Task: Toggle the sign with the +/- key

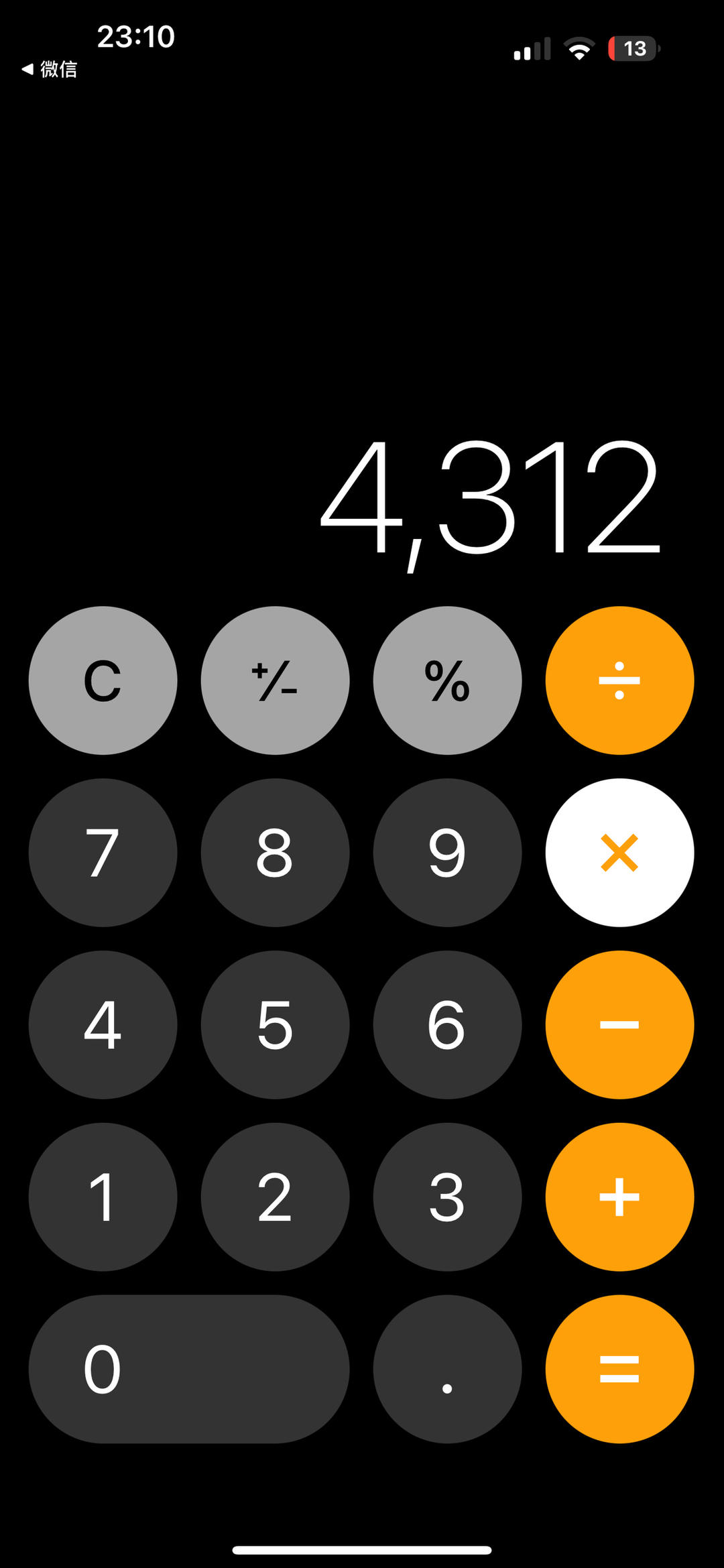Action: [275, 680]
